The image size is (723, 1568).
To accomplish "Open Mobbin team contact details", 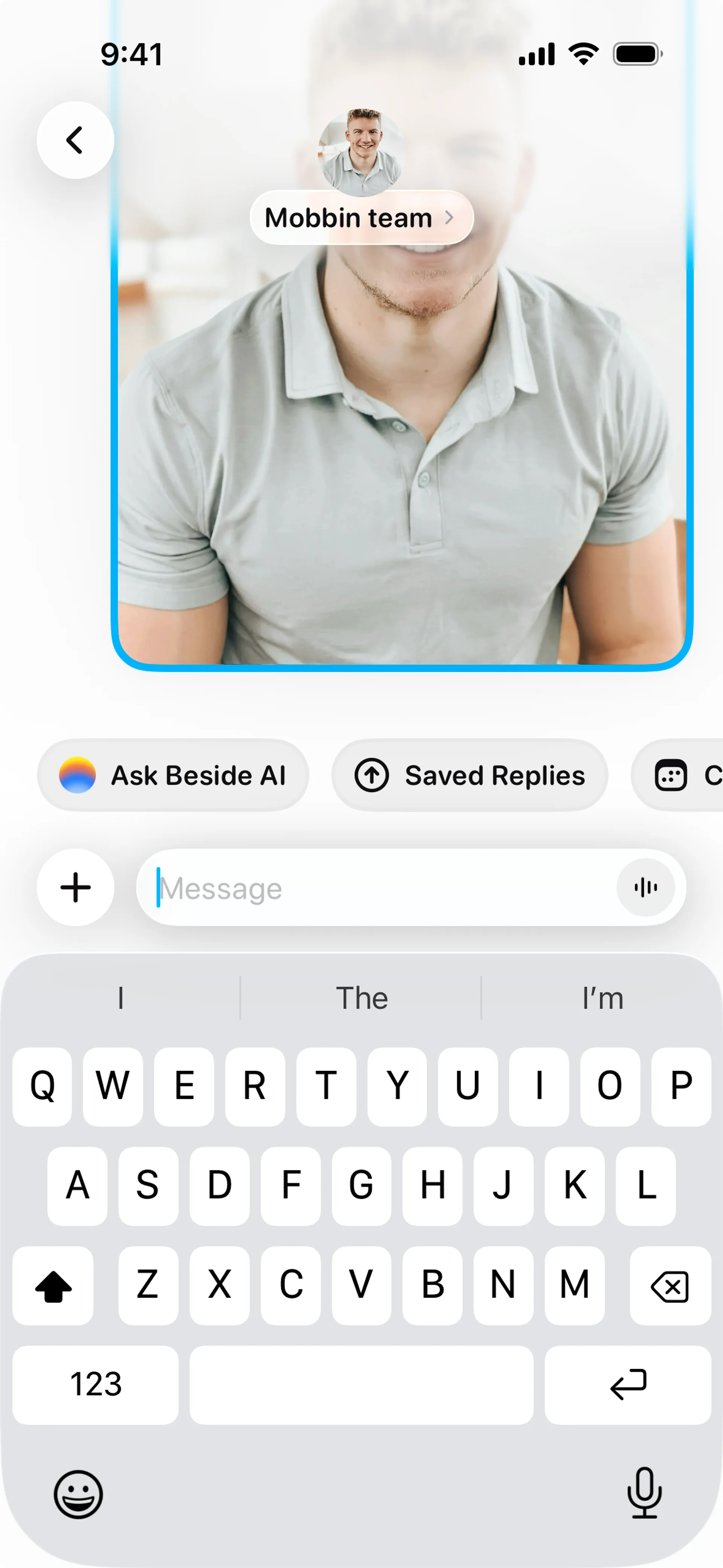I will pos(361,217).
